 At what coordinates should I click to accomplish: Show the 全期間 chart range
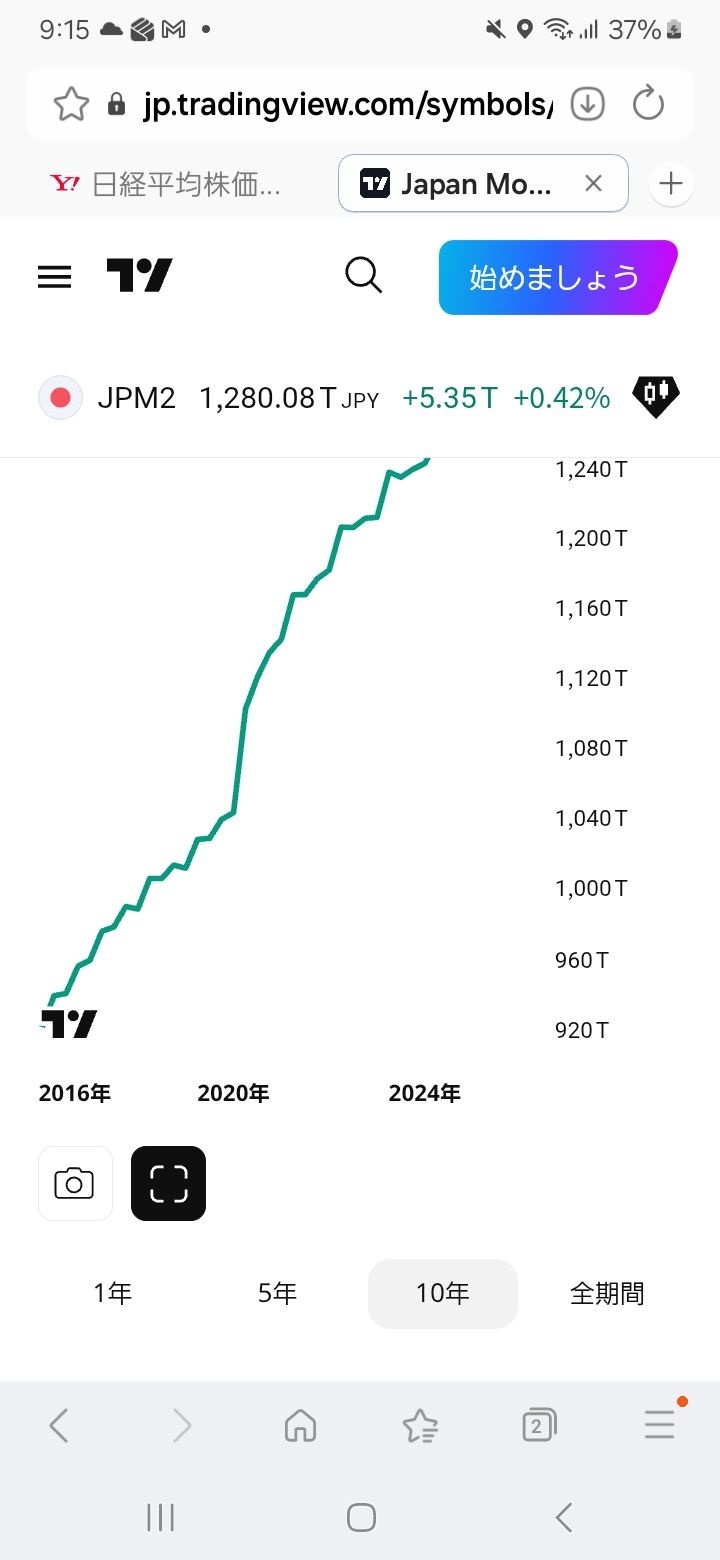click(607, 1294)
